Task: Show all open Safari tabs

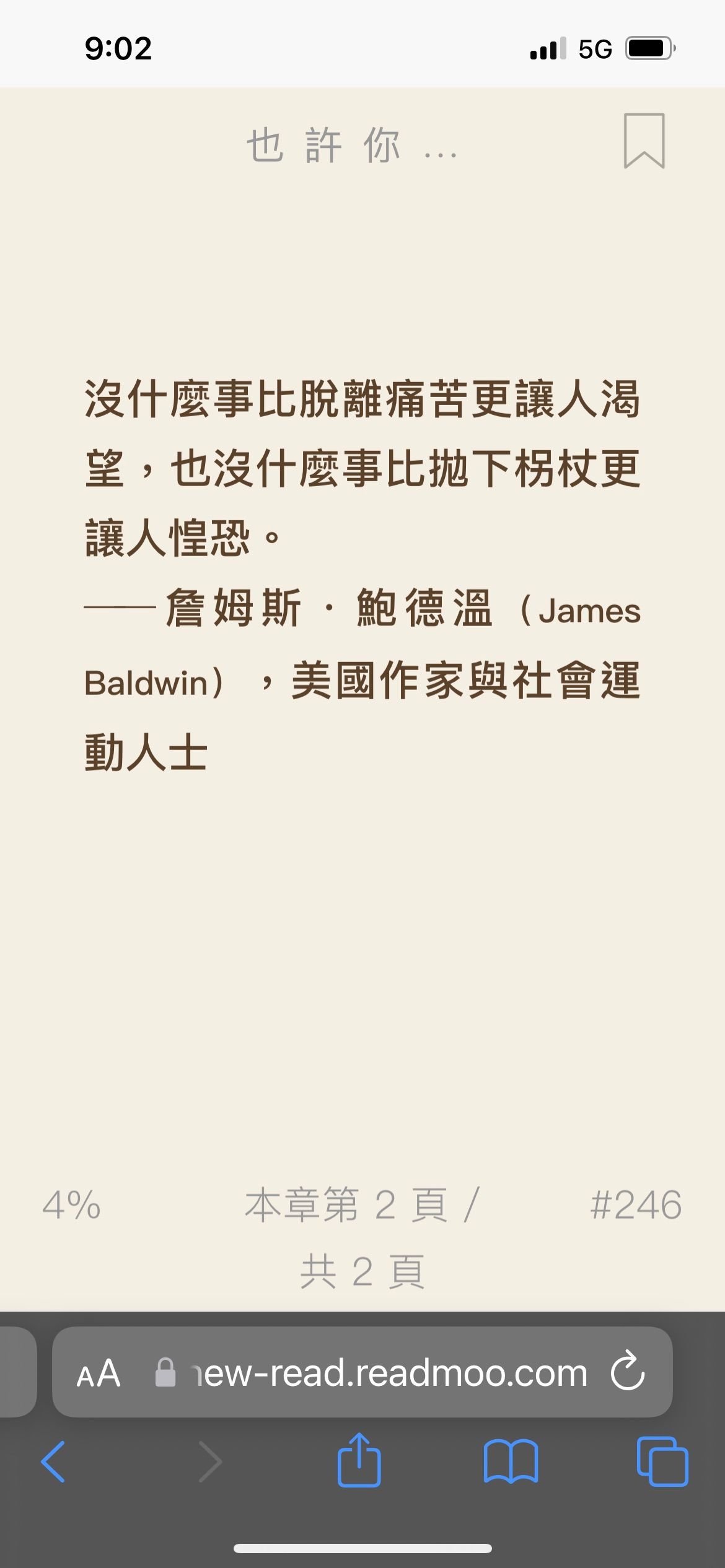Action: [x=662, y=1461]
